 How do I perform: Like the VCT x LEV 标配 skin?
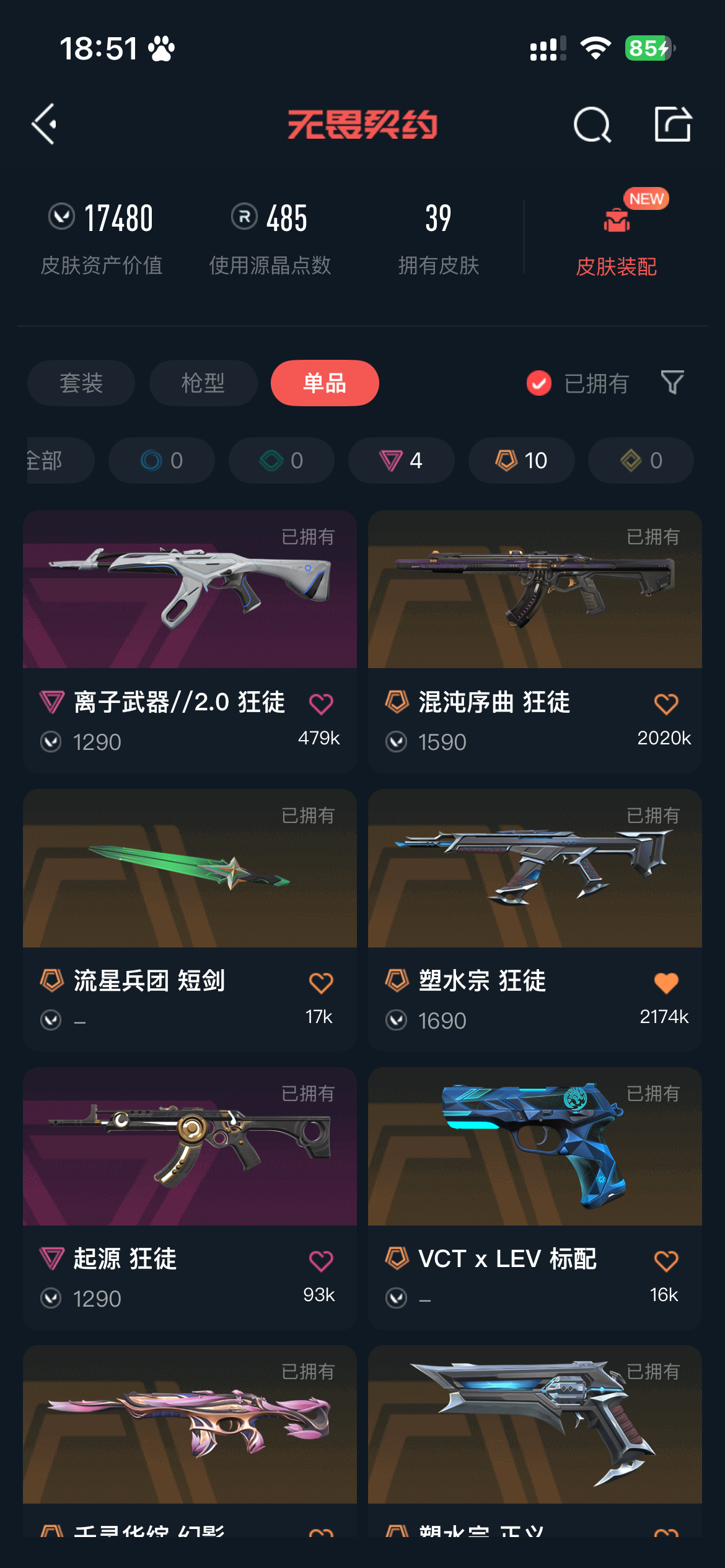(x=666, y=1261)
